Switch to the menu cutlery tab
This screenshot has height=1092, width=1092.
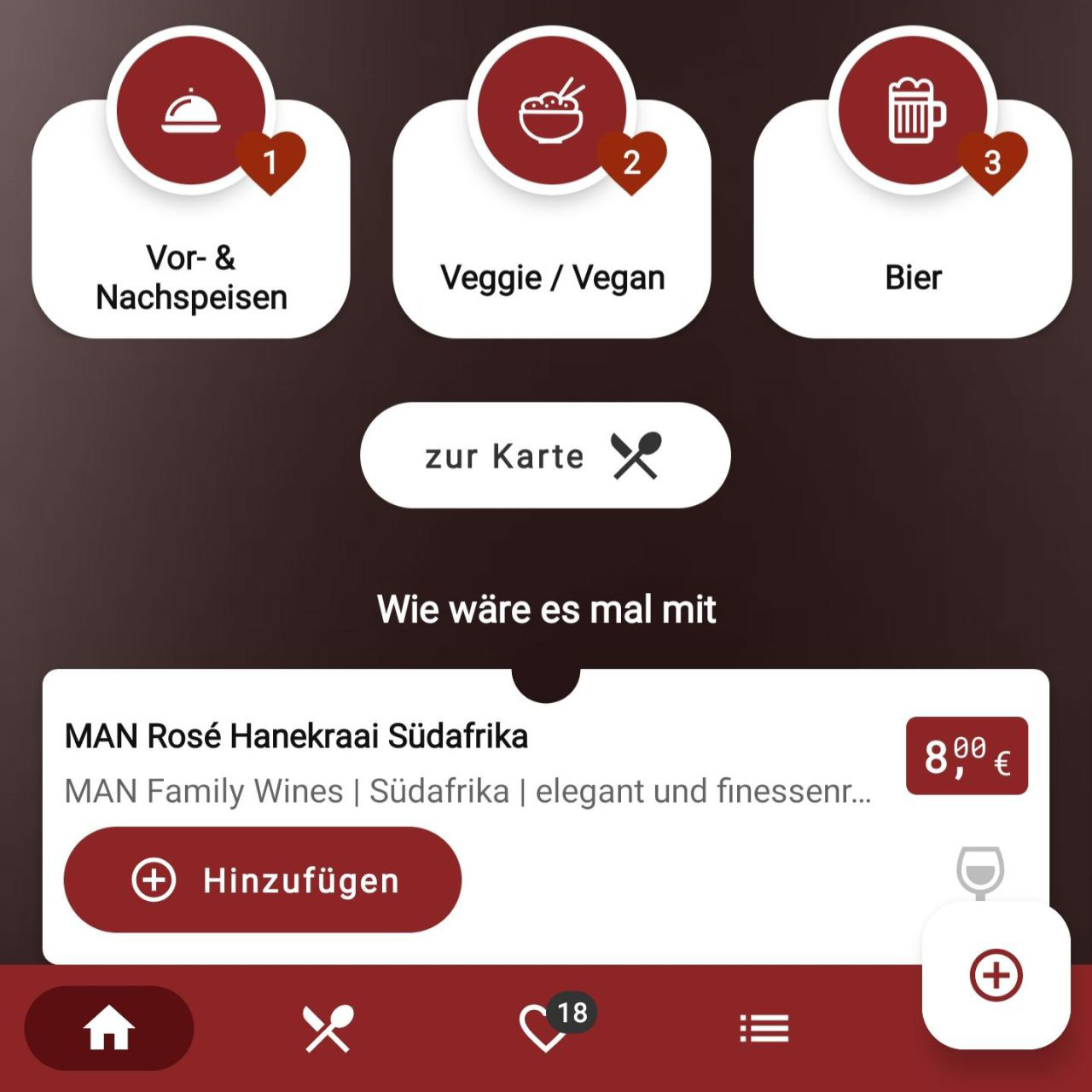(328, 1028)
